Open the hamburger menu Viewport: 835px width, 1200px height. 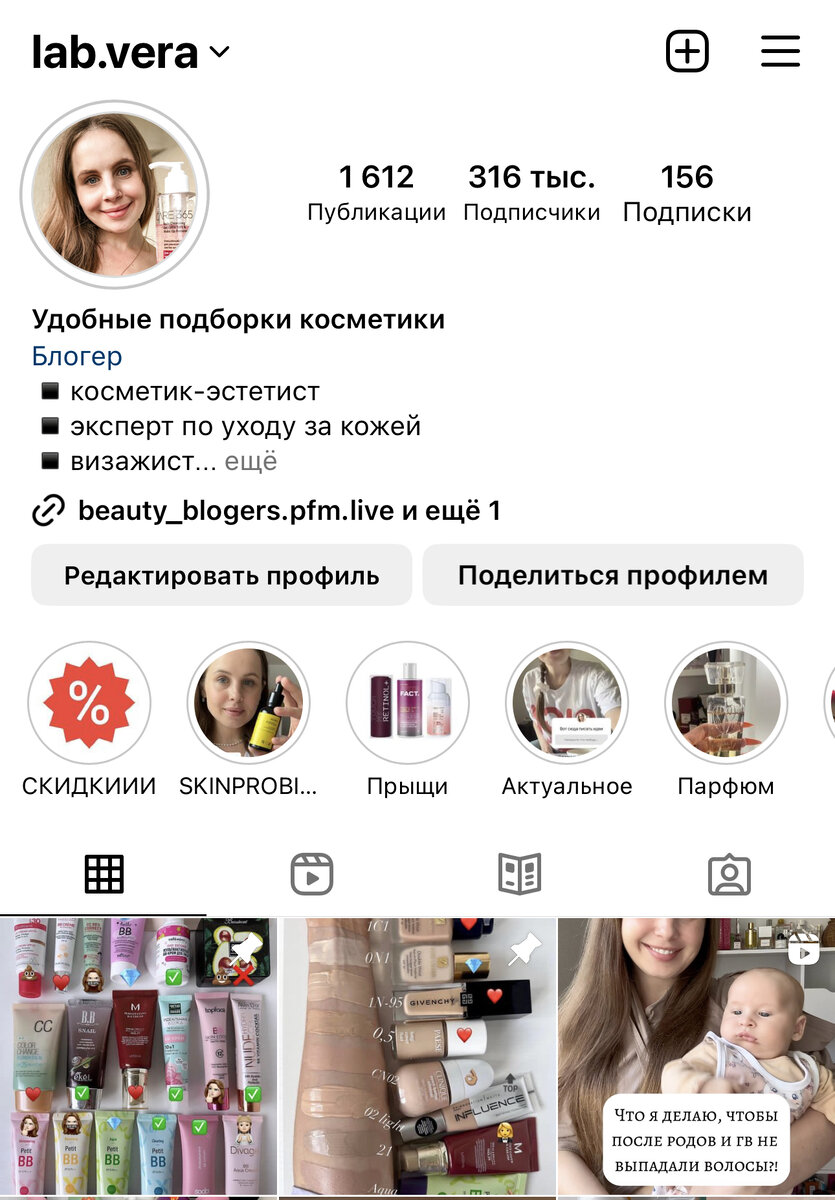(780, 51)
